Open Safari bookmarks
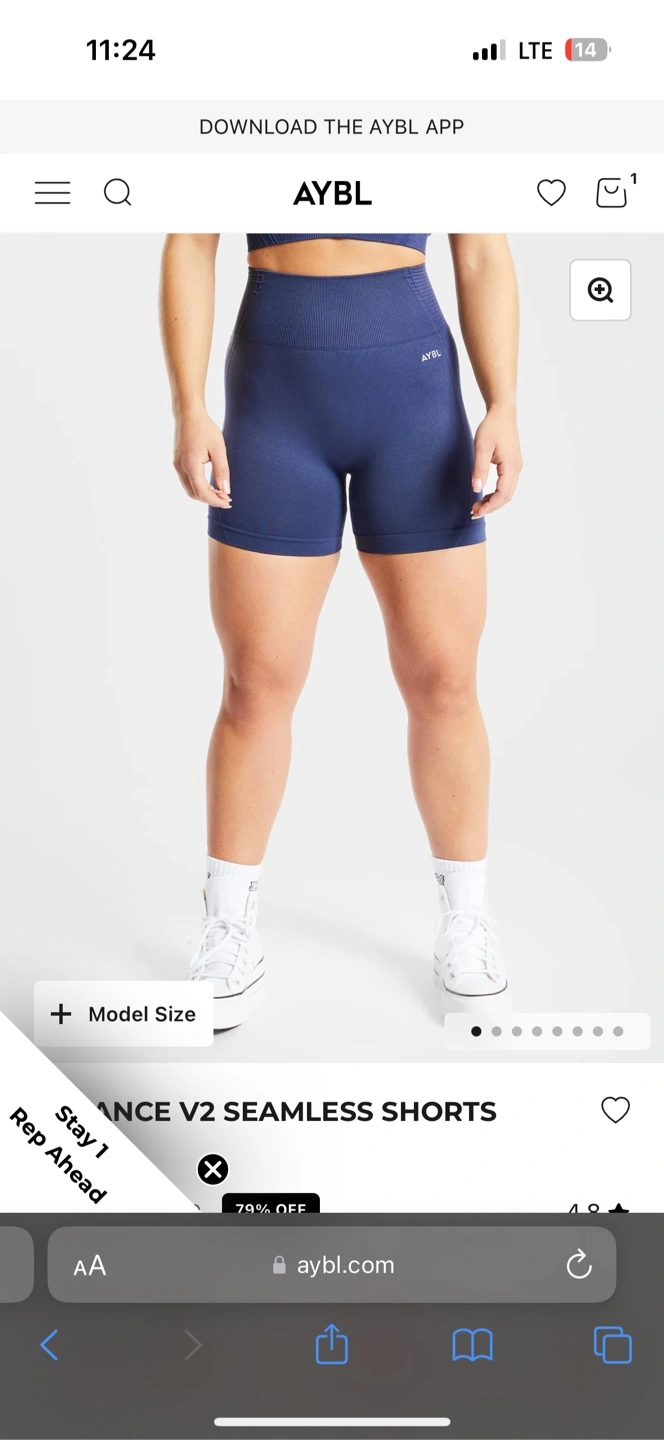664x1440 pixels. pyautogui.click(x=472, y=1345)
